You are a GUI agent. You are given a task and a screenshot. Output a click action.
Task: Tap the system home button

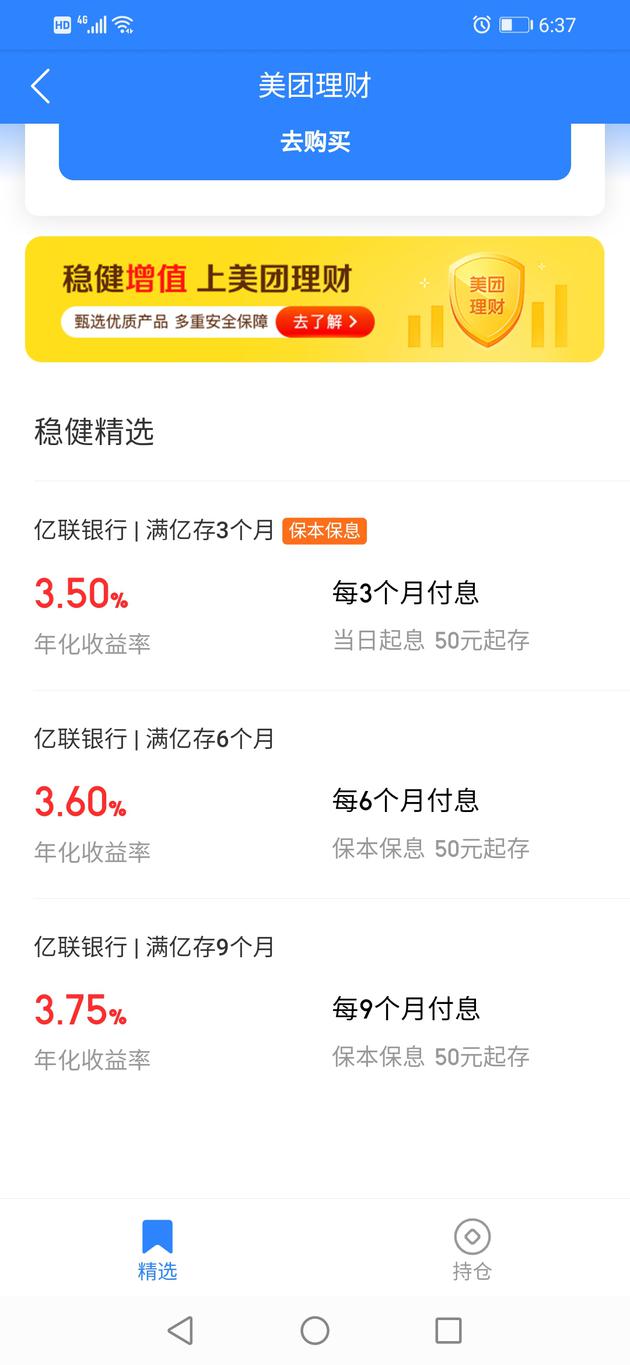(315, 1330)
